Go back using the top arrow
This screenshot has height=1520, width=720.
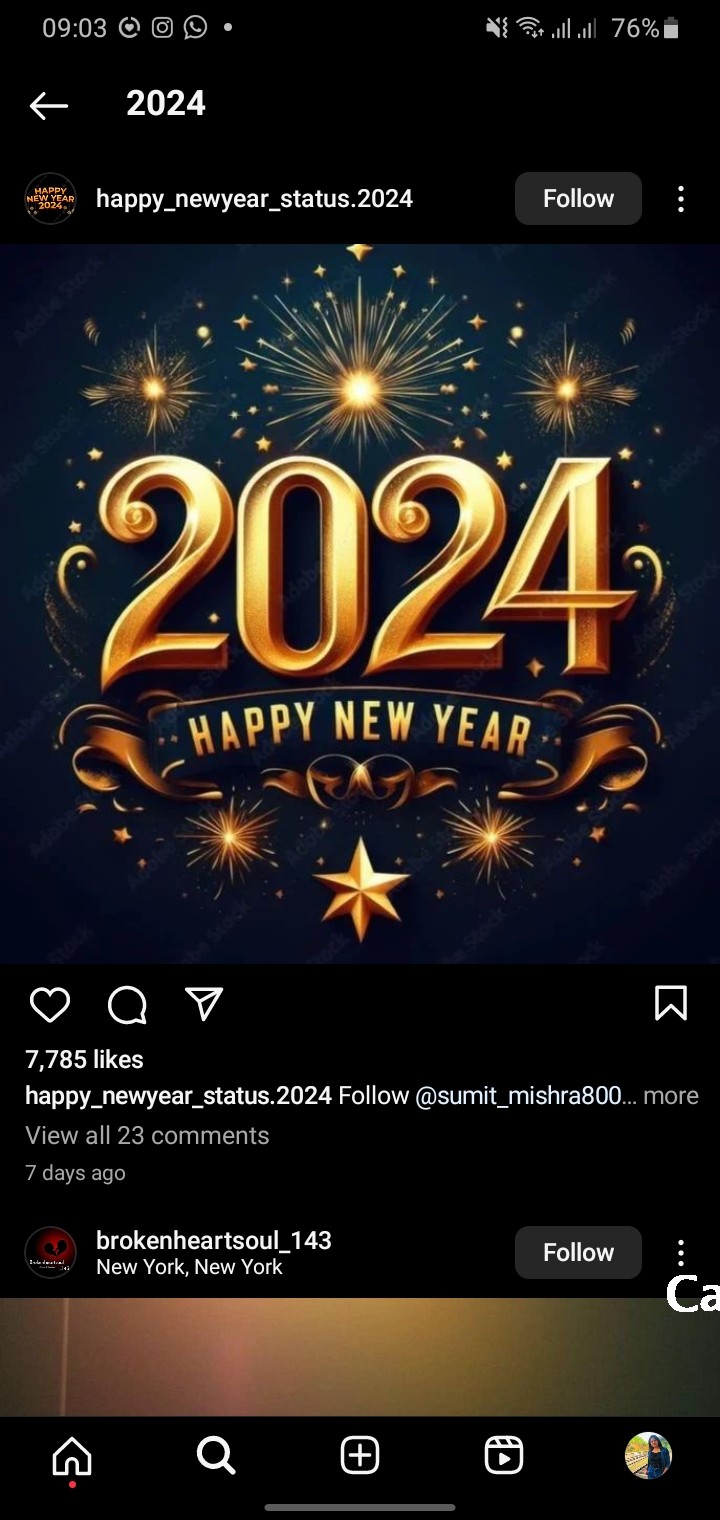tap(48, 104)
